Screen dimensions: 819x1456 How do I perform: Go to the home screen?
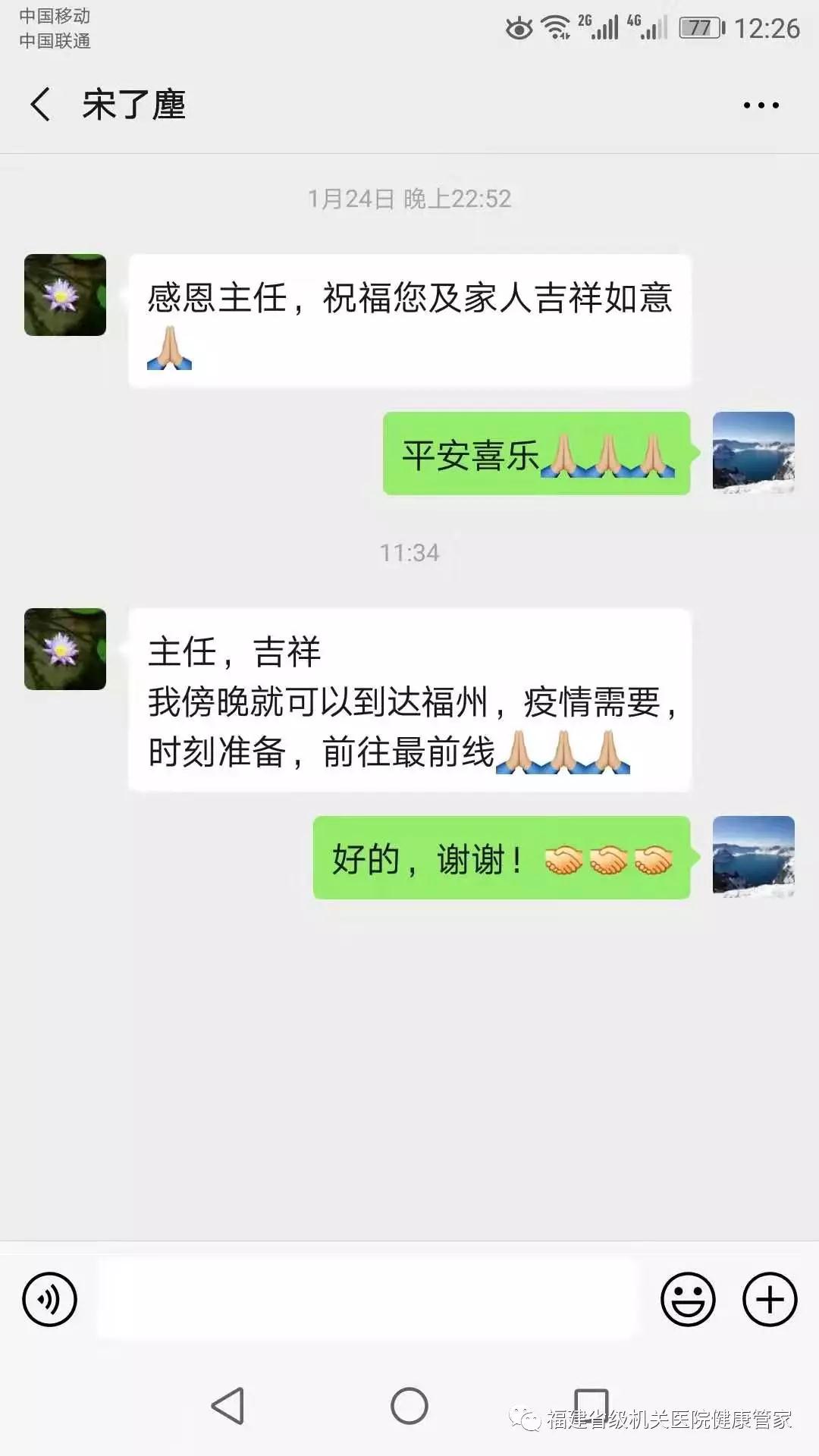coord(409,1407)
